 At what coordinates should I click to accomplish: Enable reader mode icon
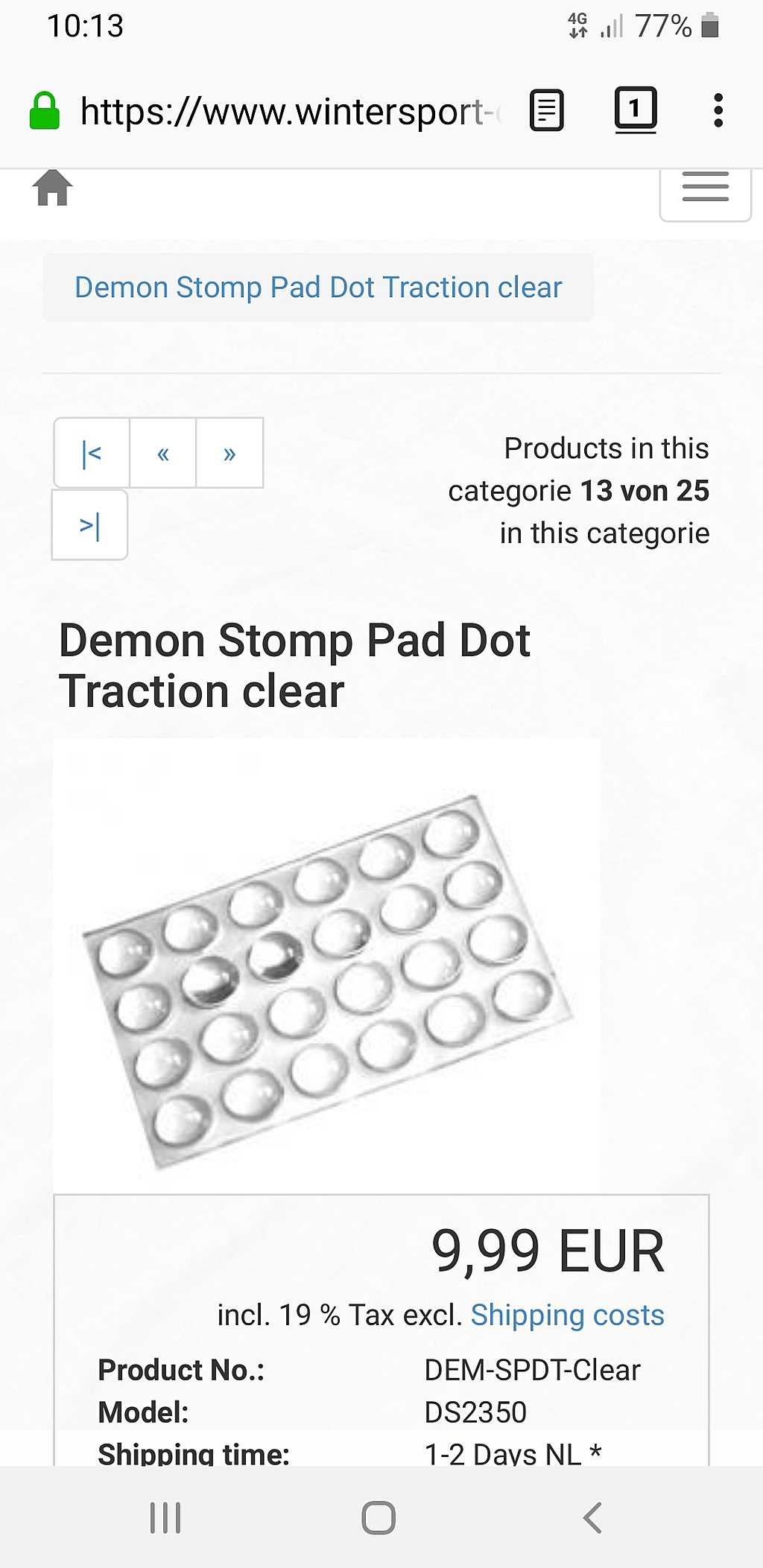(x=546, y=110)
